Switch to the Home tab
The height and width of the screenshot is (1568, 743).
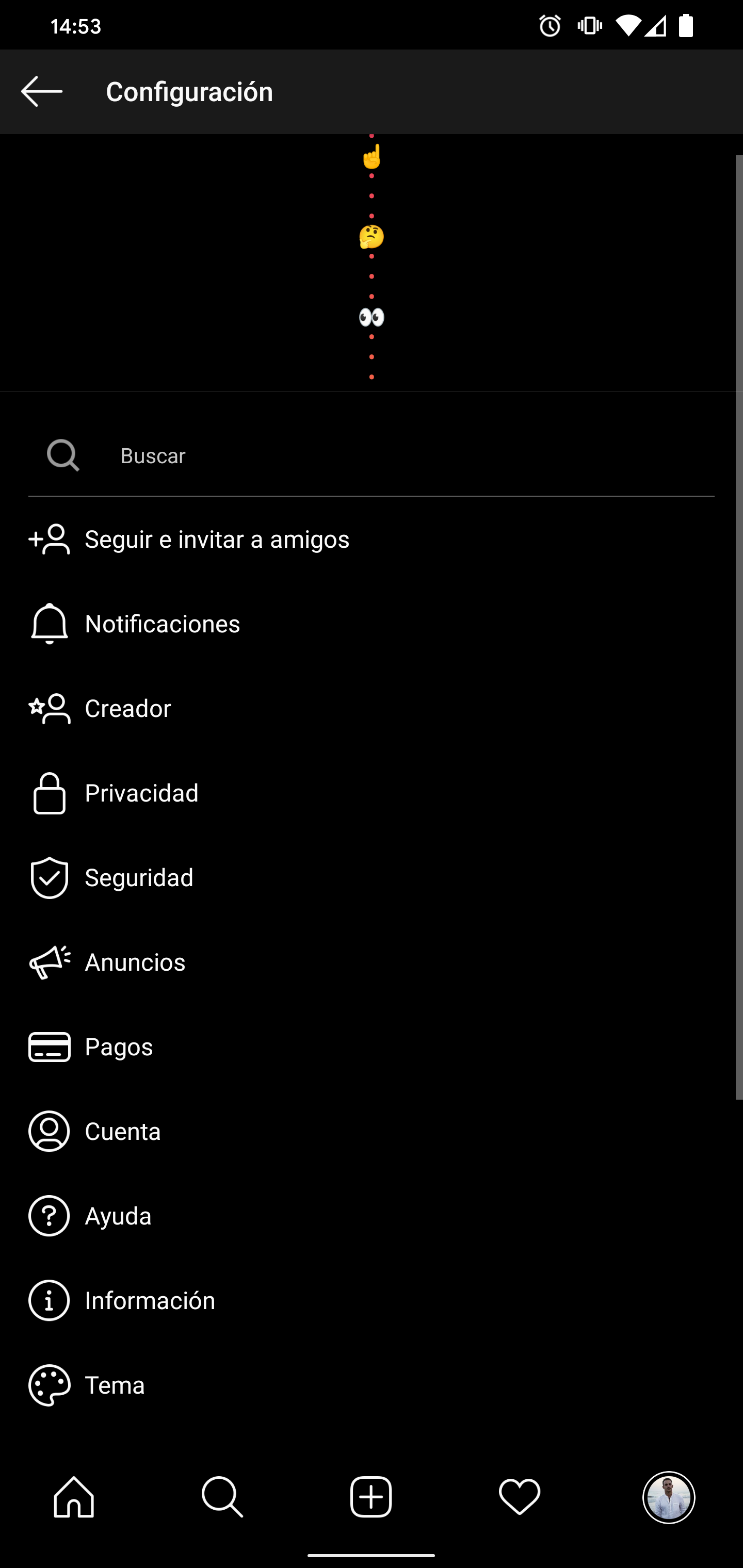click(x=74, y=1497)
